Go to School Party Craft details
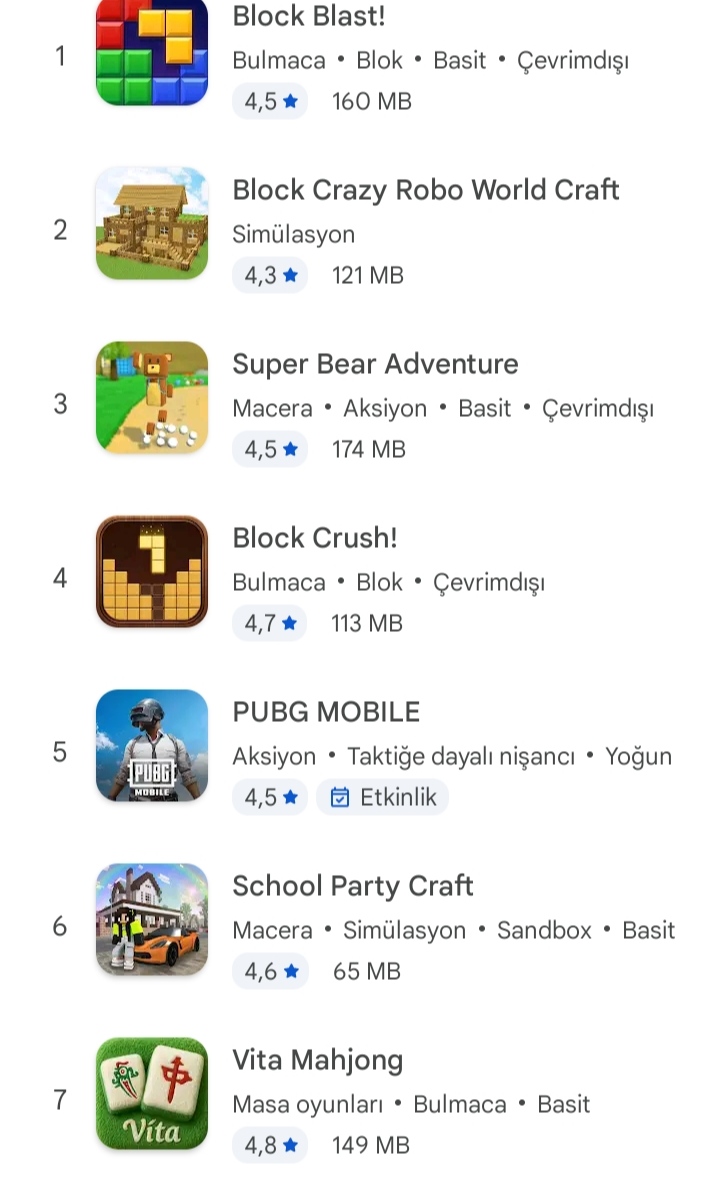 tap(352, 886)
